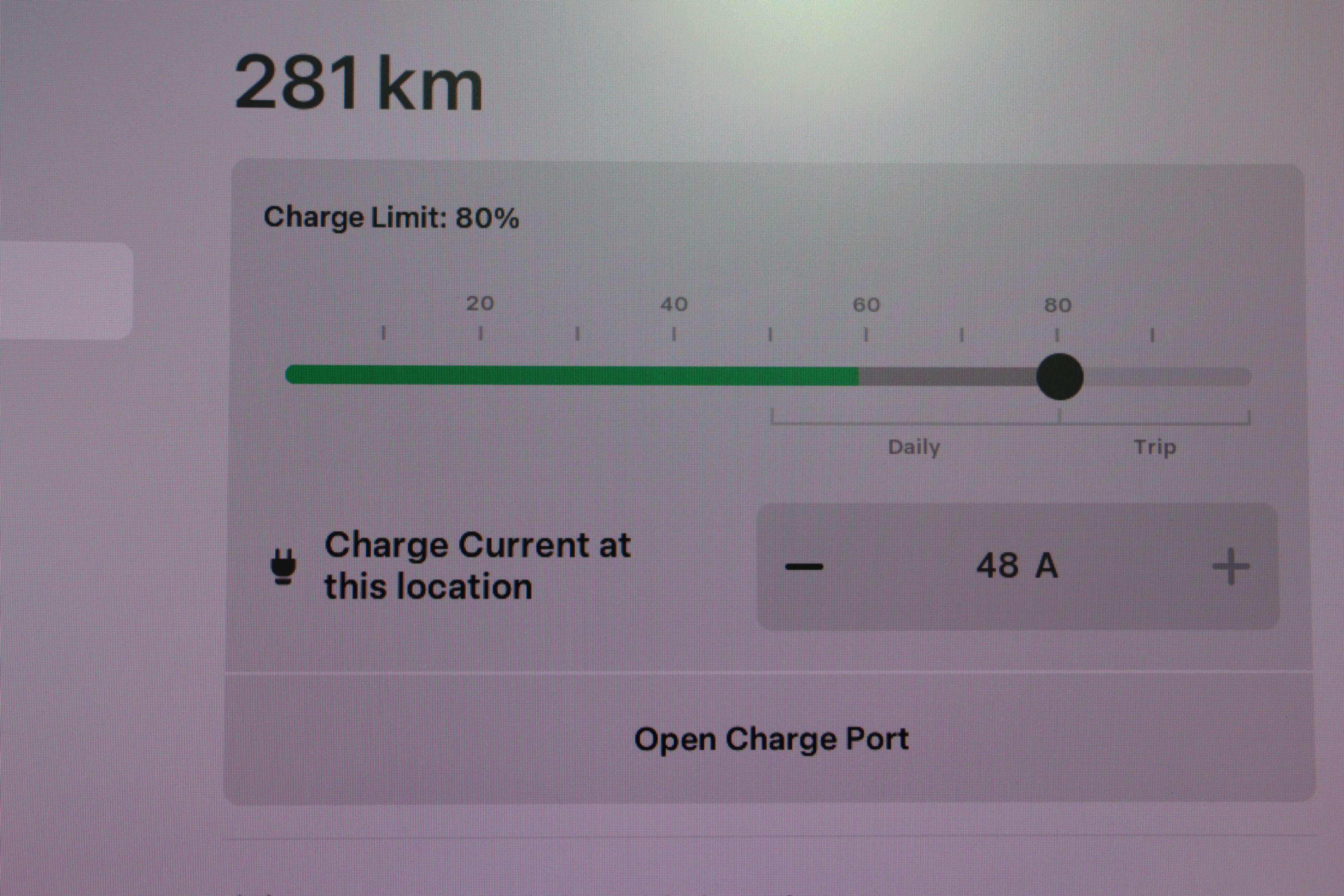Screen dimensions: 1344x896
Task: Decrease charge current with the minus button
Action: pos(804,567)
